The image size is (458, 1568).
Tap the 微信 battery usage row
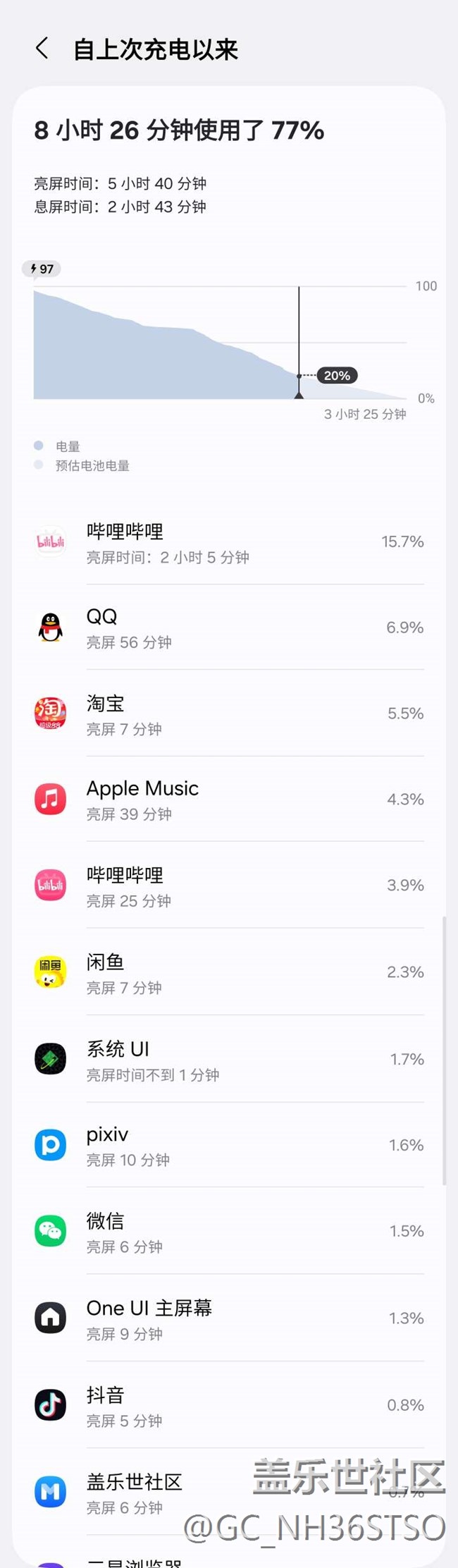pyautogui.click(x=229, y=1232)
